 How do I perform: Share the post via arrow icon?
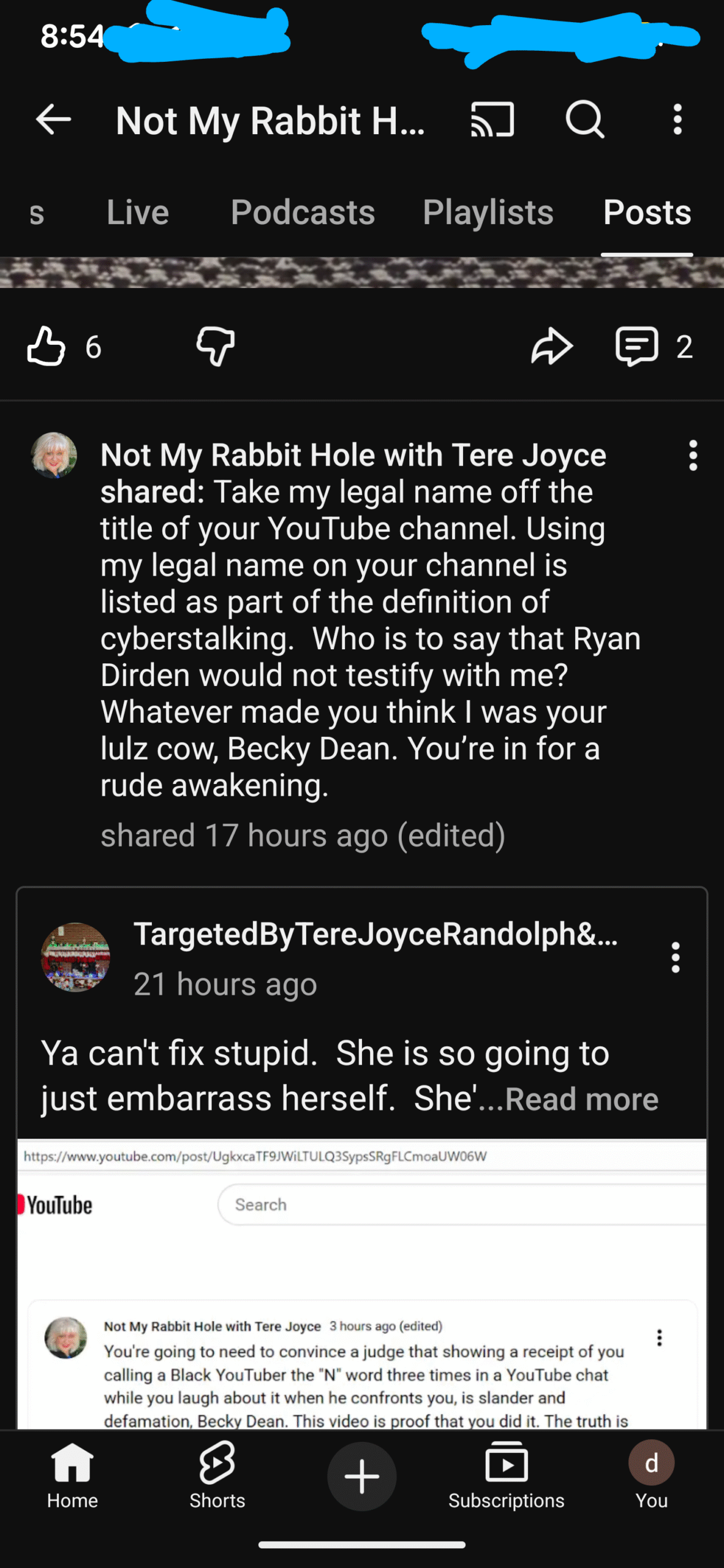pyautogui.click(x=551, y=347)
